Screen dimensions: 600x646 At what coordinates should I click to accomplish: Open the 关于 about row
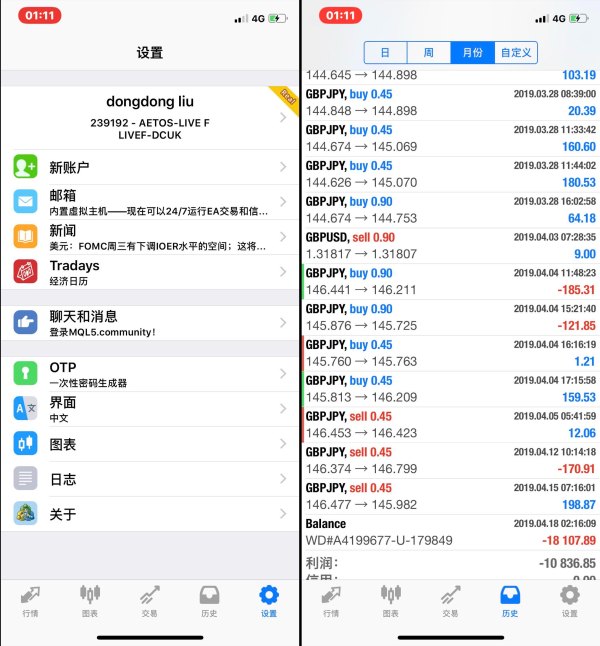[150, 514]
